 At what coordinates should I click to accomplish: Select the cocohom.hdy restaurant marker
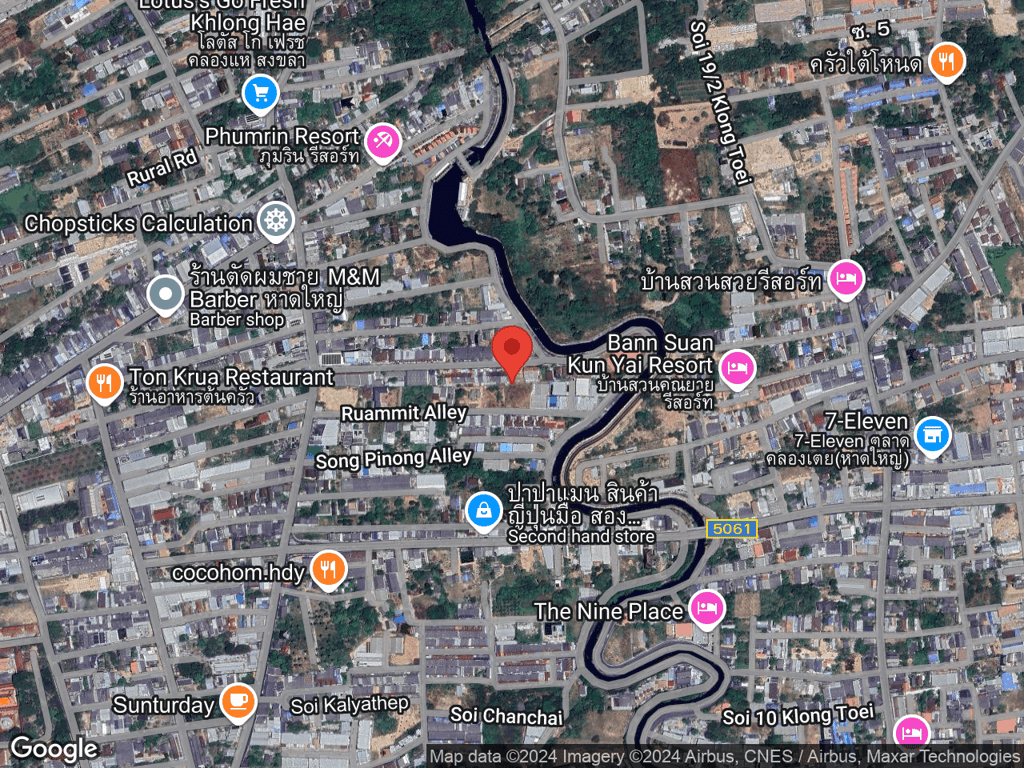pyautogui.click(x=327, y=571)
